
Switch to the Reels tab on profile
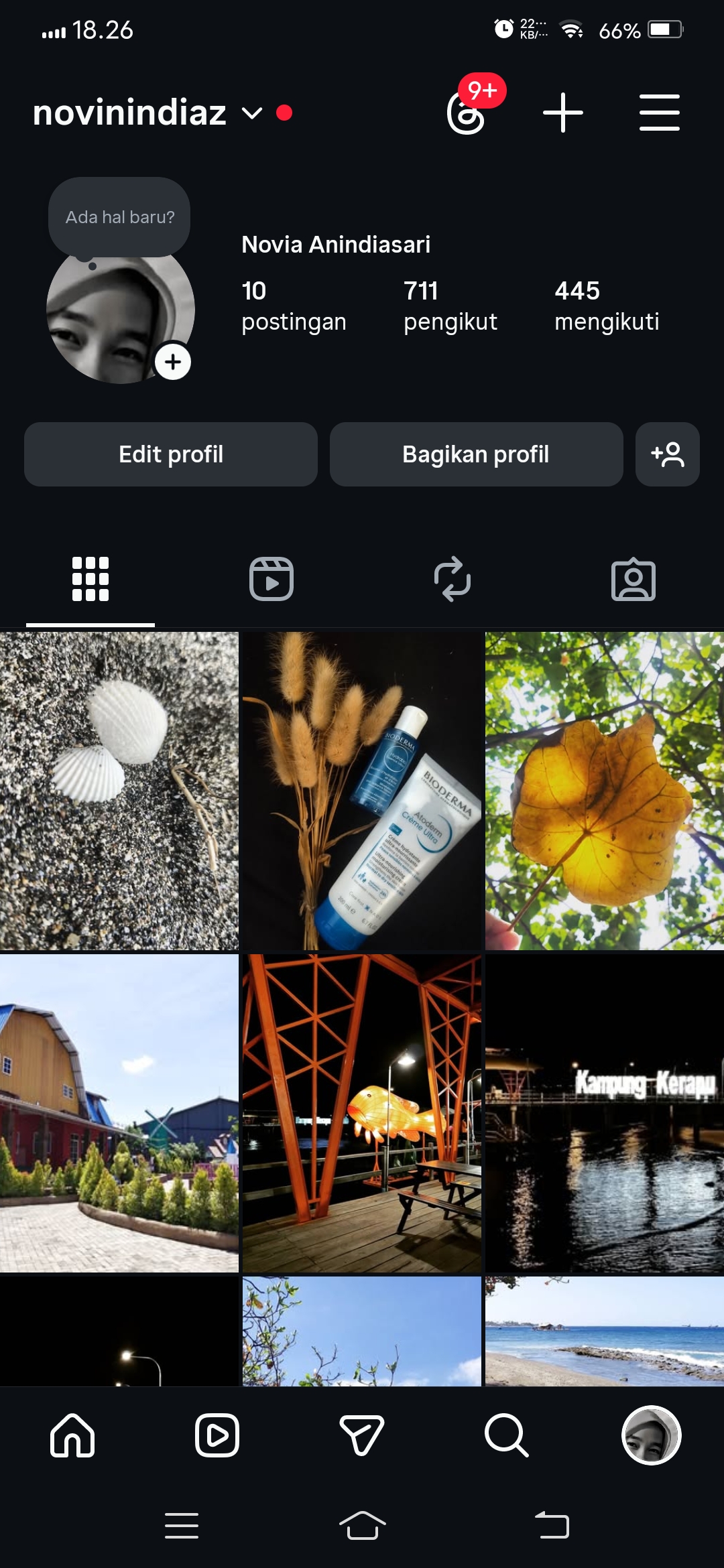(x=271, y=579)
